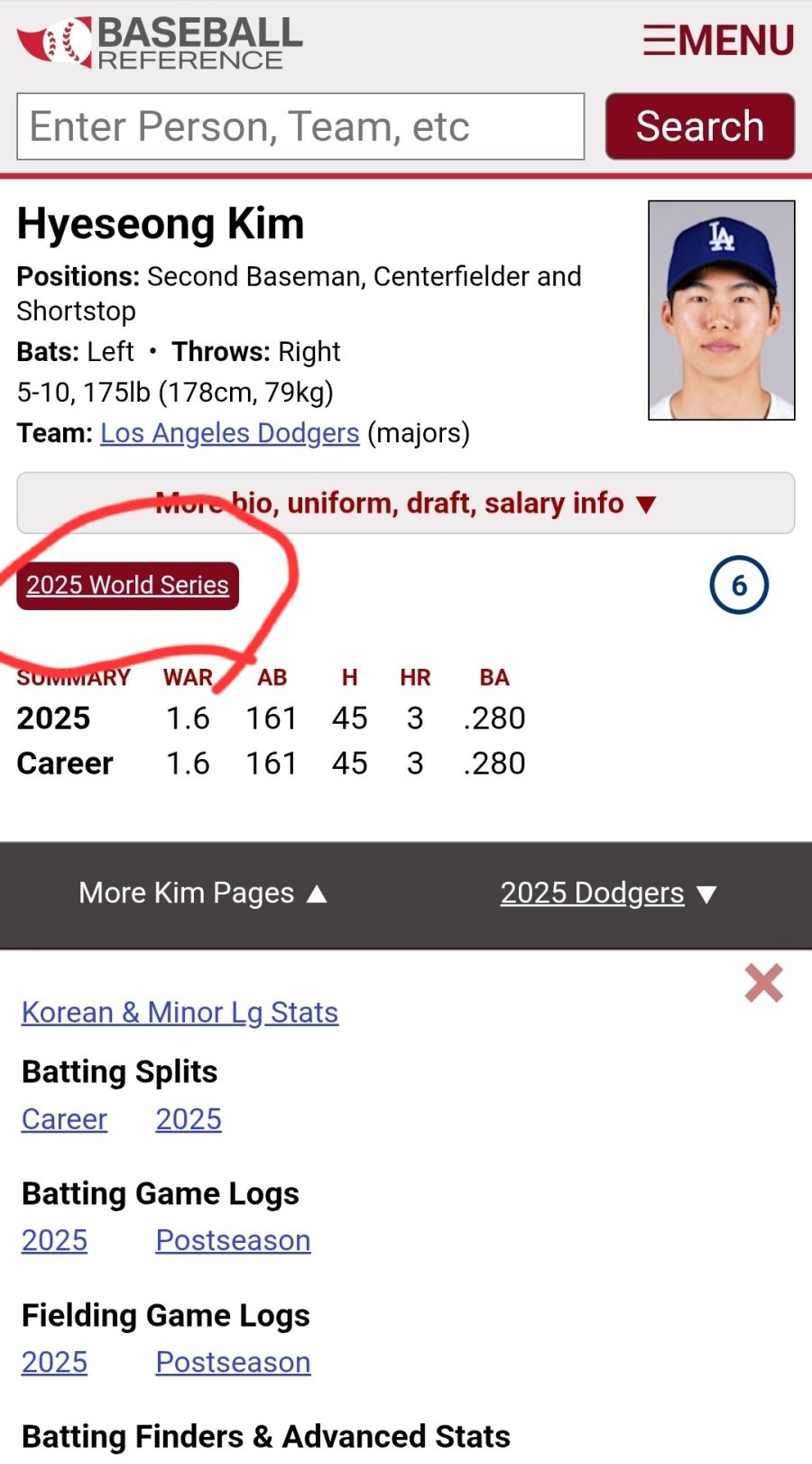The height and width of the screenshot is (1464, 812).
Task: Close the Kim pages panel
Action: point(763,983)
